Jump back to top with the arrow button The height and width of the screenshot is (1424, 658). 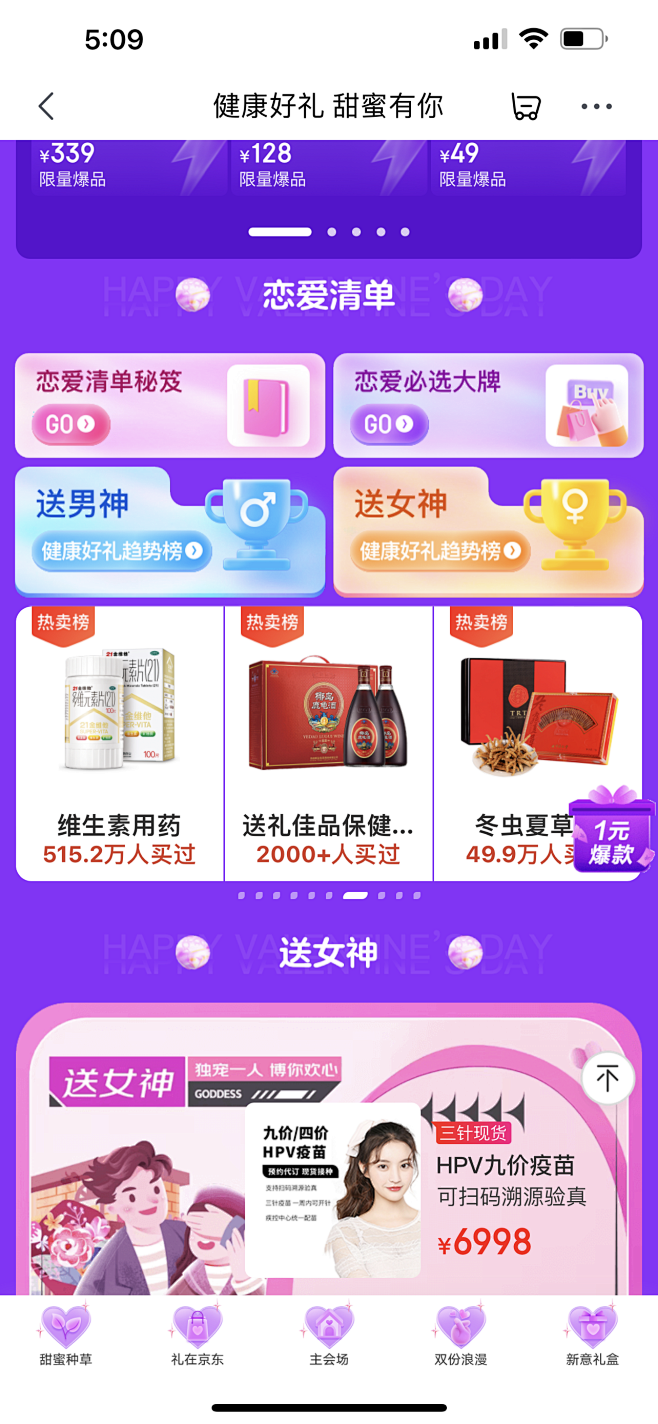click(x=608, y=1077)
